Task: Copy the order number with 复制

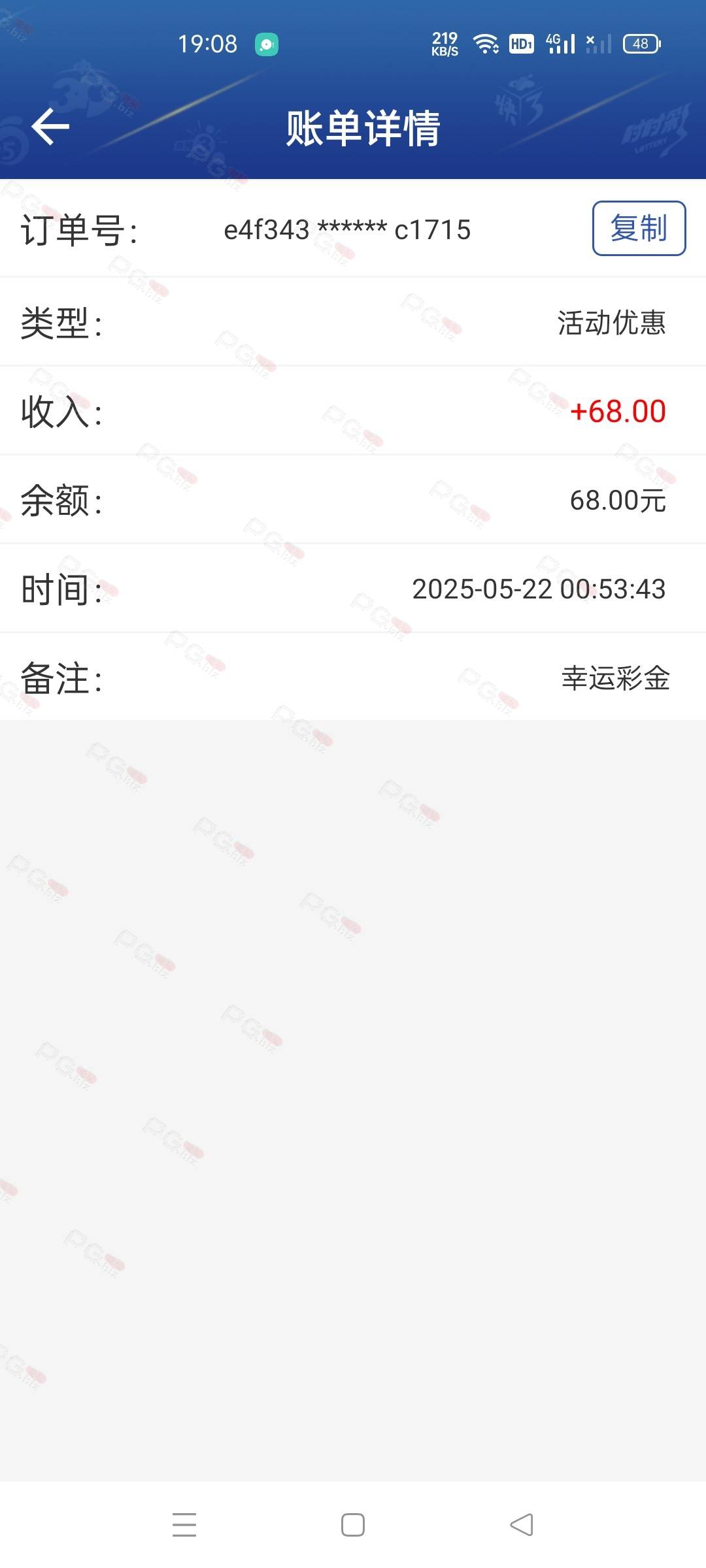Action: [x=639, y=228]
